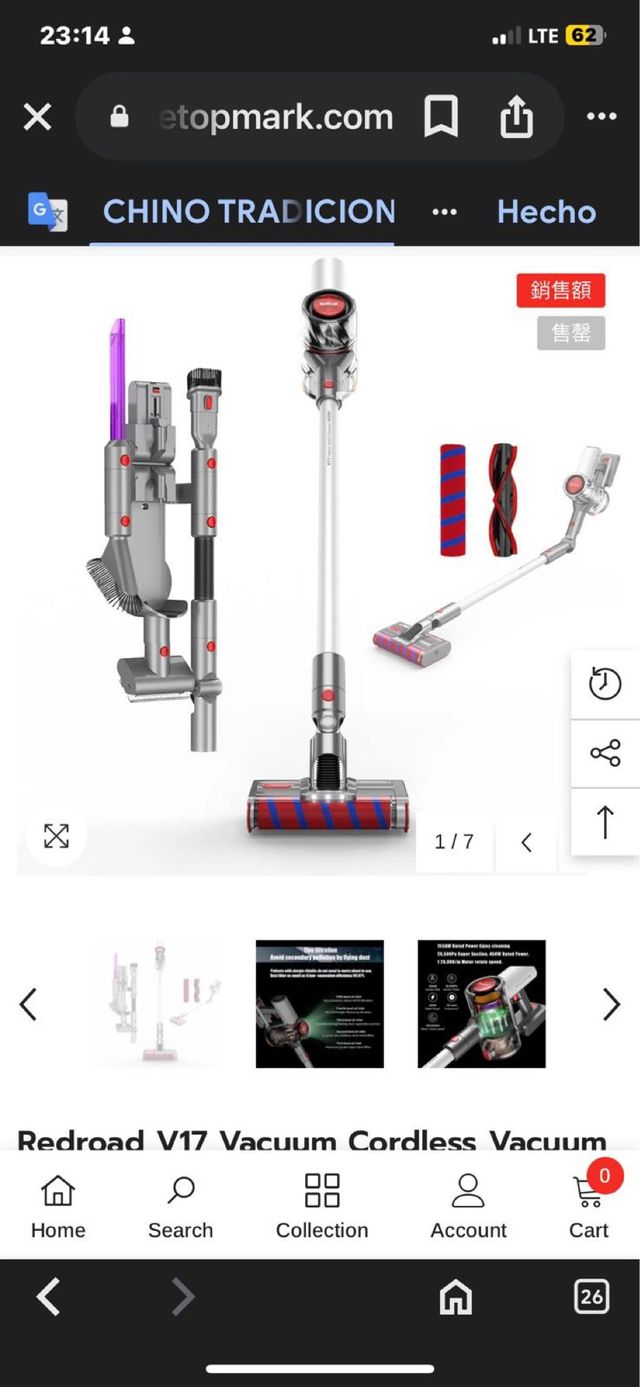This screenshot has width=640, height=1387.
Task: Tap Hecho to dismiss the translation bar
Action: click(546, 212)
